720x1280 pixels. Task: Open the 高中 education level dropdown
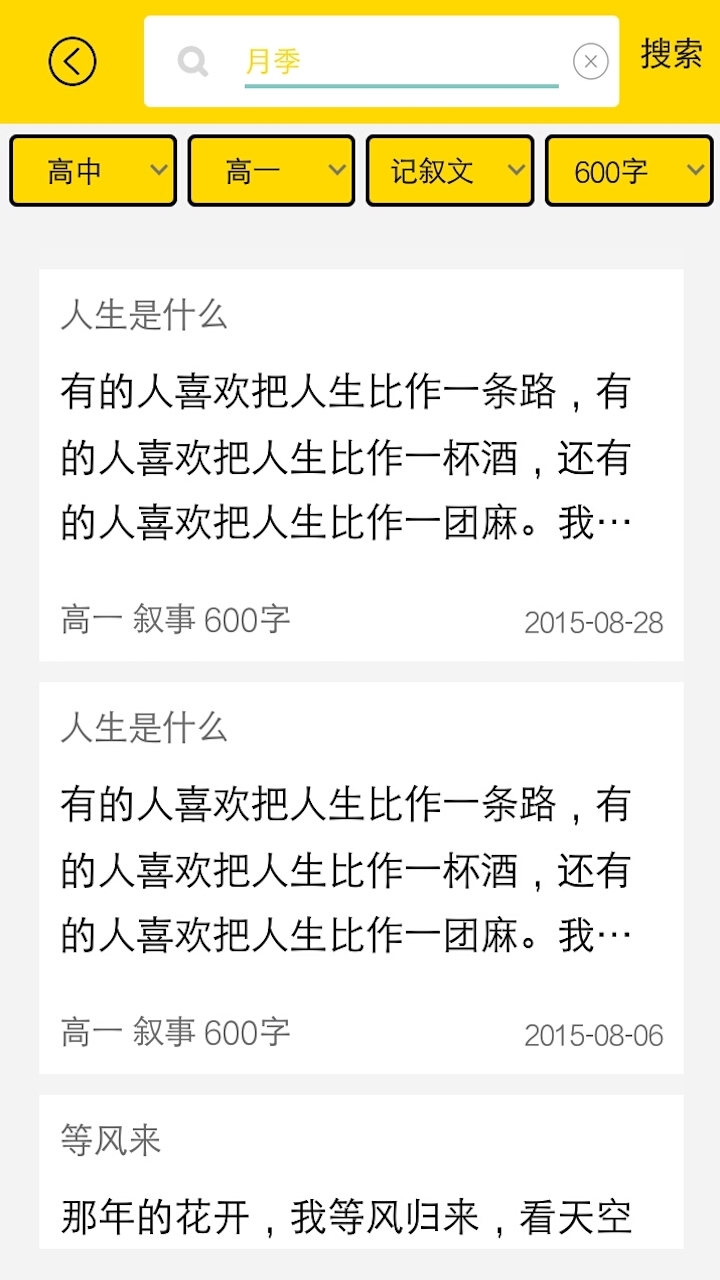tap(92, 170)
